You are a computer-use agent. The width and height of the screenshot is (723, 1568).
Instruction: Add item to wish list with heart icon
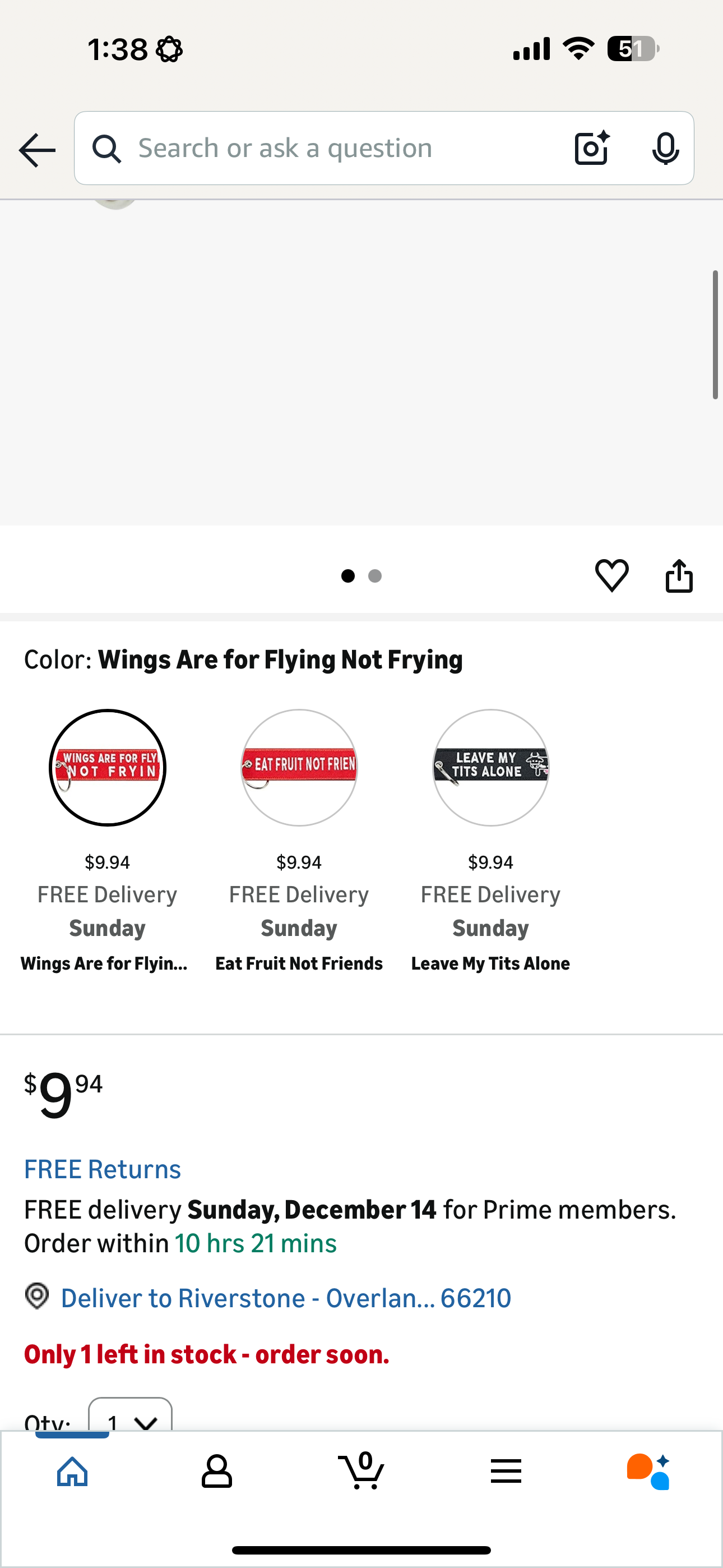pyautogui.click(x=611, y=575)
